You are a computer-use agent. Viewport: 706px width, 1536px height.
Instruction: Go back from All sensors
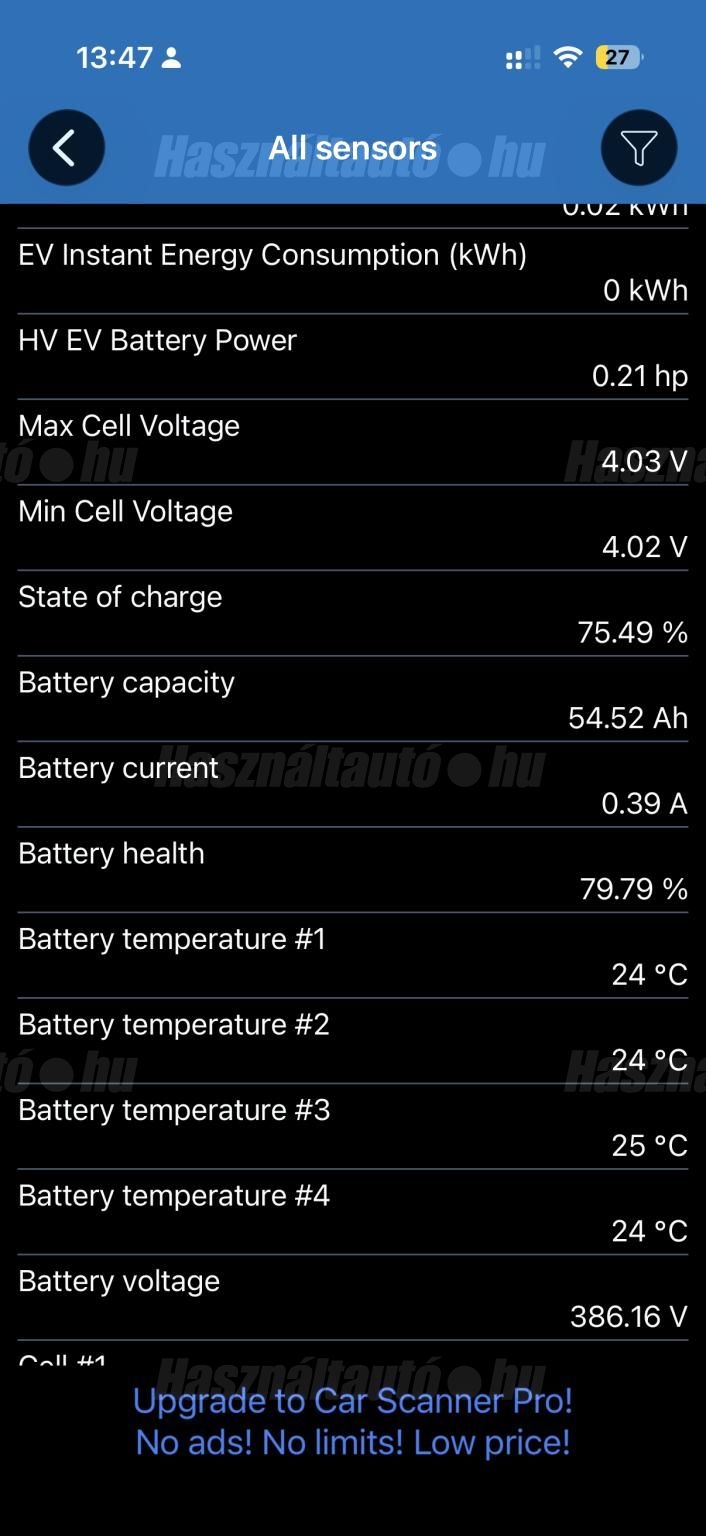pos(66,148)
